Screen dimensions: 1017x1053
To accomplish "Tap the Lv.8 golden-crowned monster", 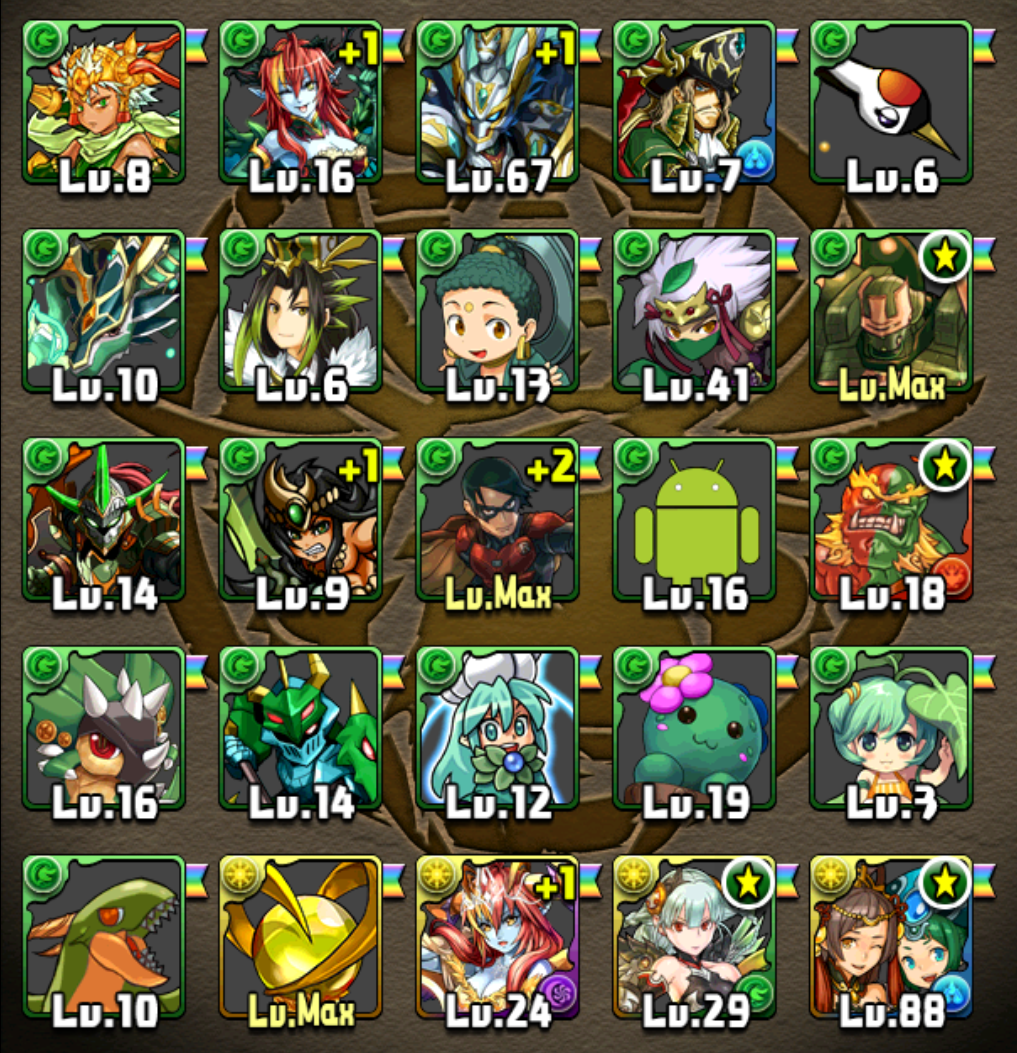I will 103,103.
